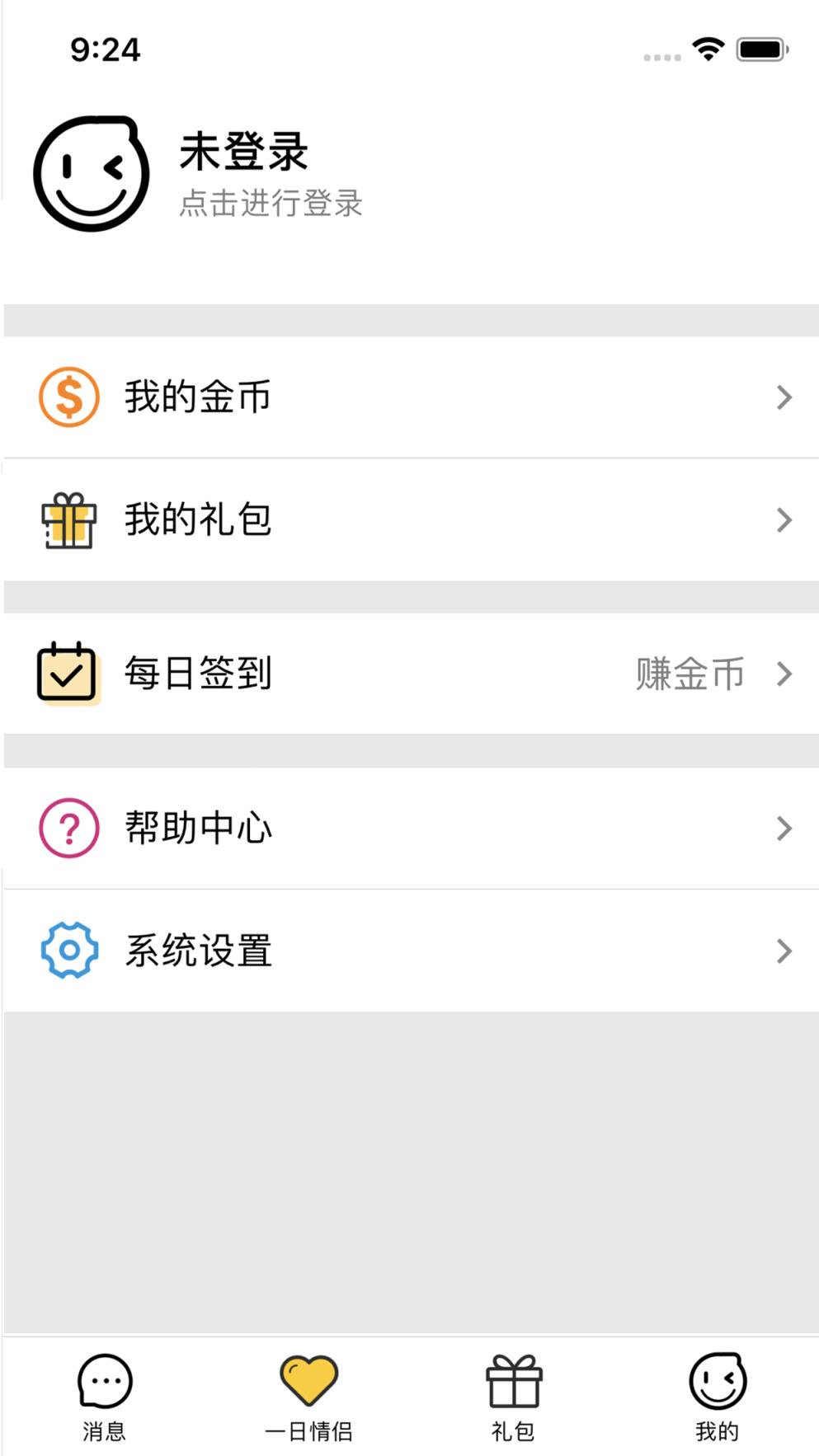The width and height of the screenshot is (819, 1456).
Task: Tap the gift box icon beside 我的礼包
Action: tap(68, 519)
